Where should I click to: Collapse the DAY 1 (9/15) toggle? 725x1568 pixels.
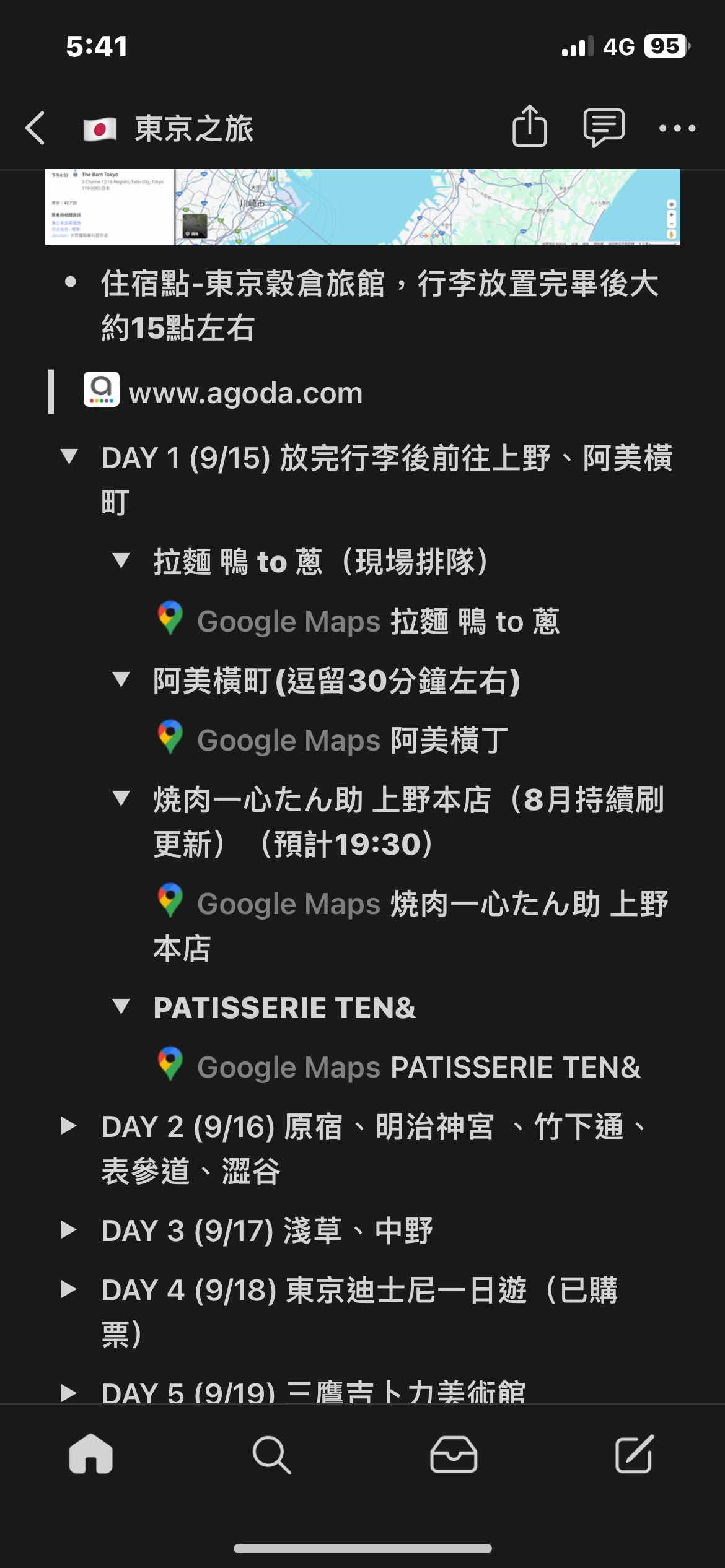click(69, 458)
